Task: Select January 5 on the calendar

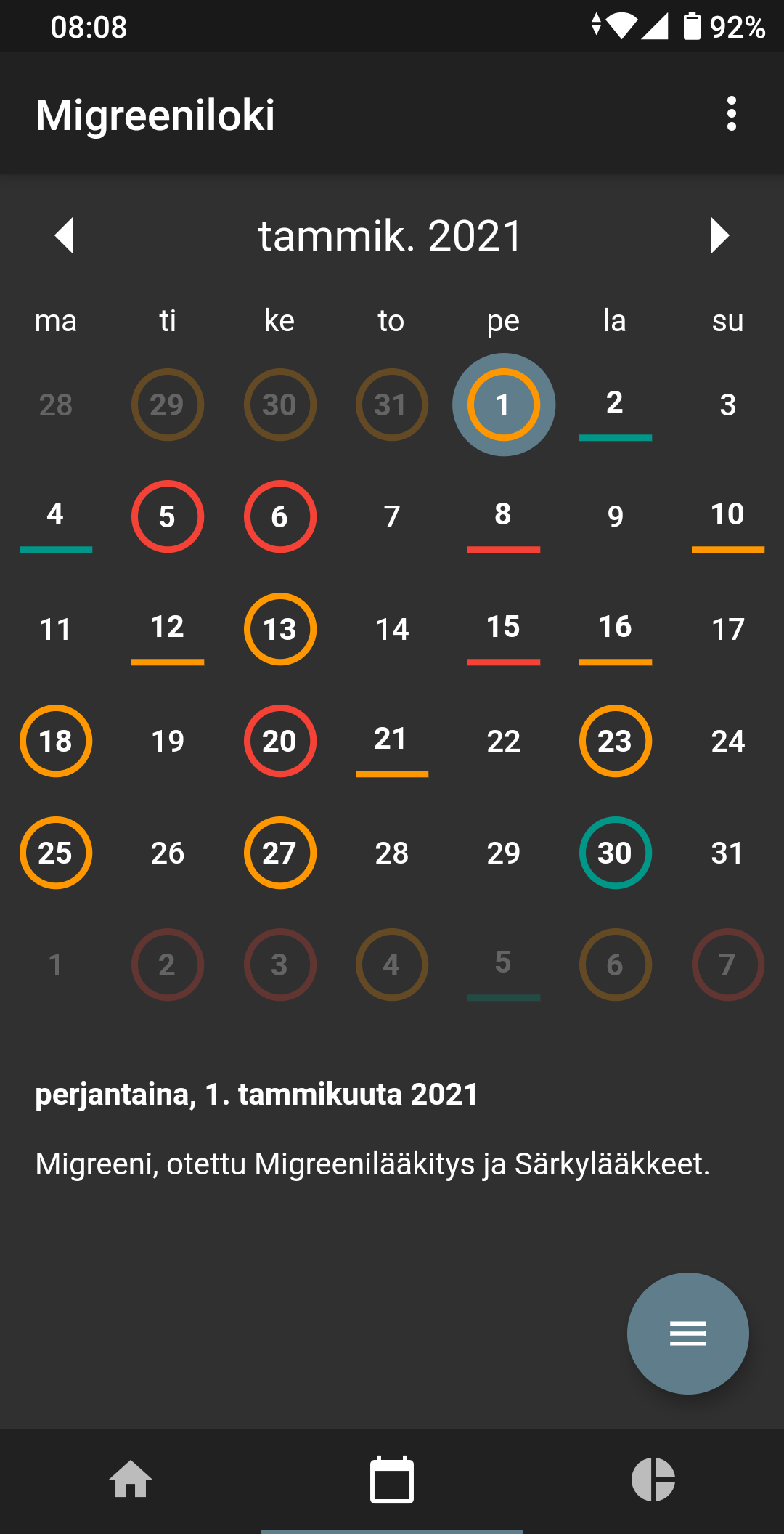Action: pos(168,516)
